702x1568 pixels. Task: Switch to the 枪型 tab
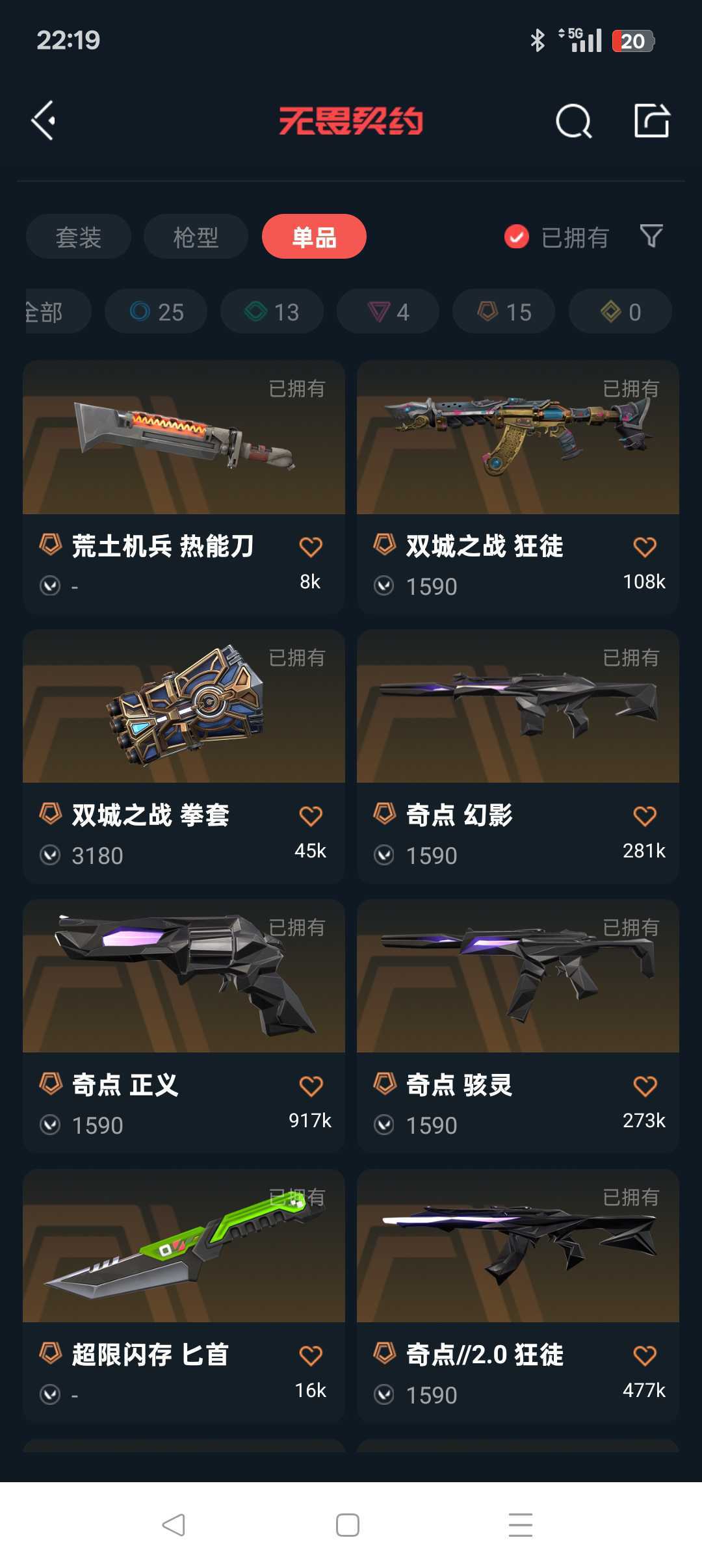pyautogui.click(x=196, y=237)
